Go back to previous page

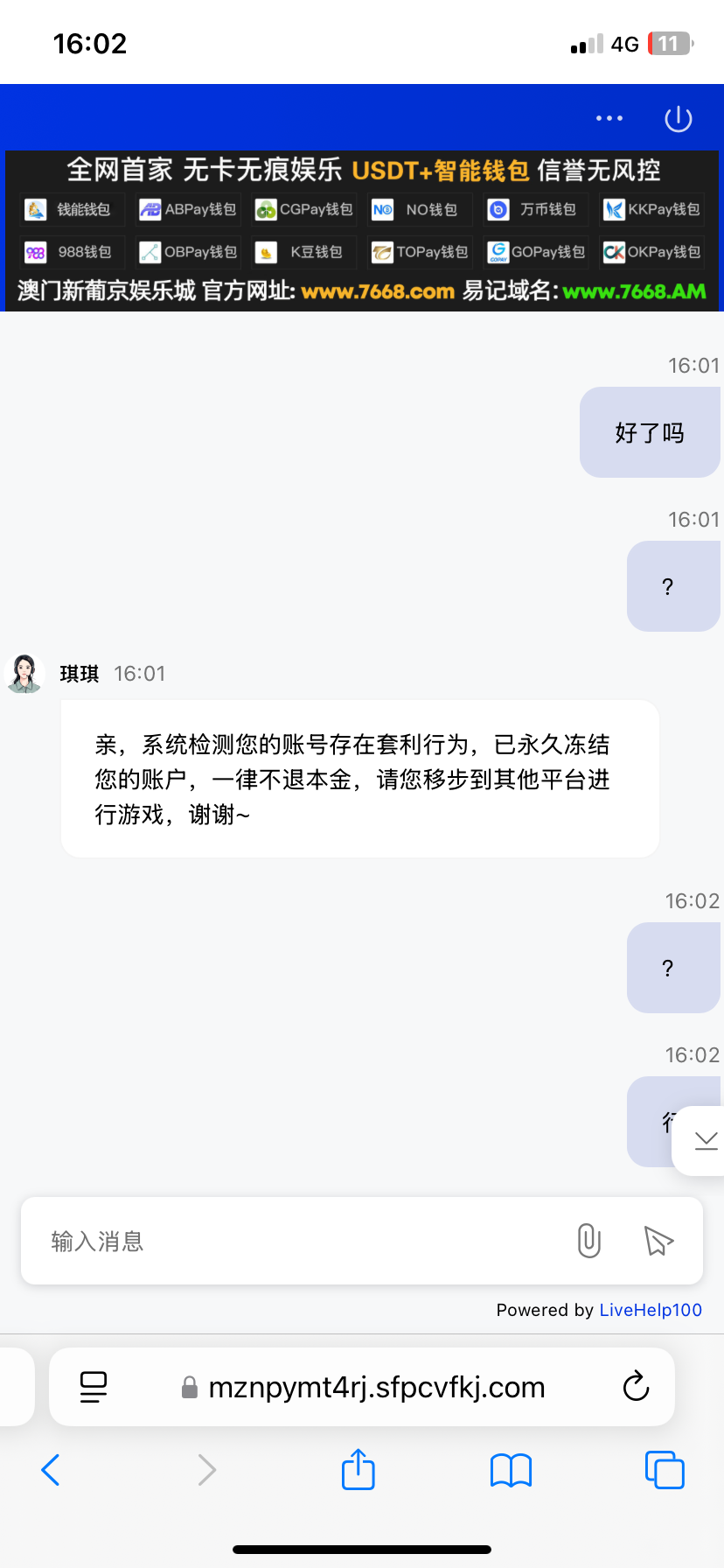pyautogui.click(x=51, y=1470)
